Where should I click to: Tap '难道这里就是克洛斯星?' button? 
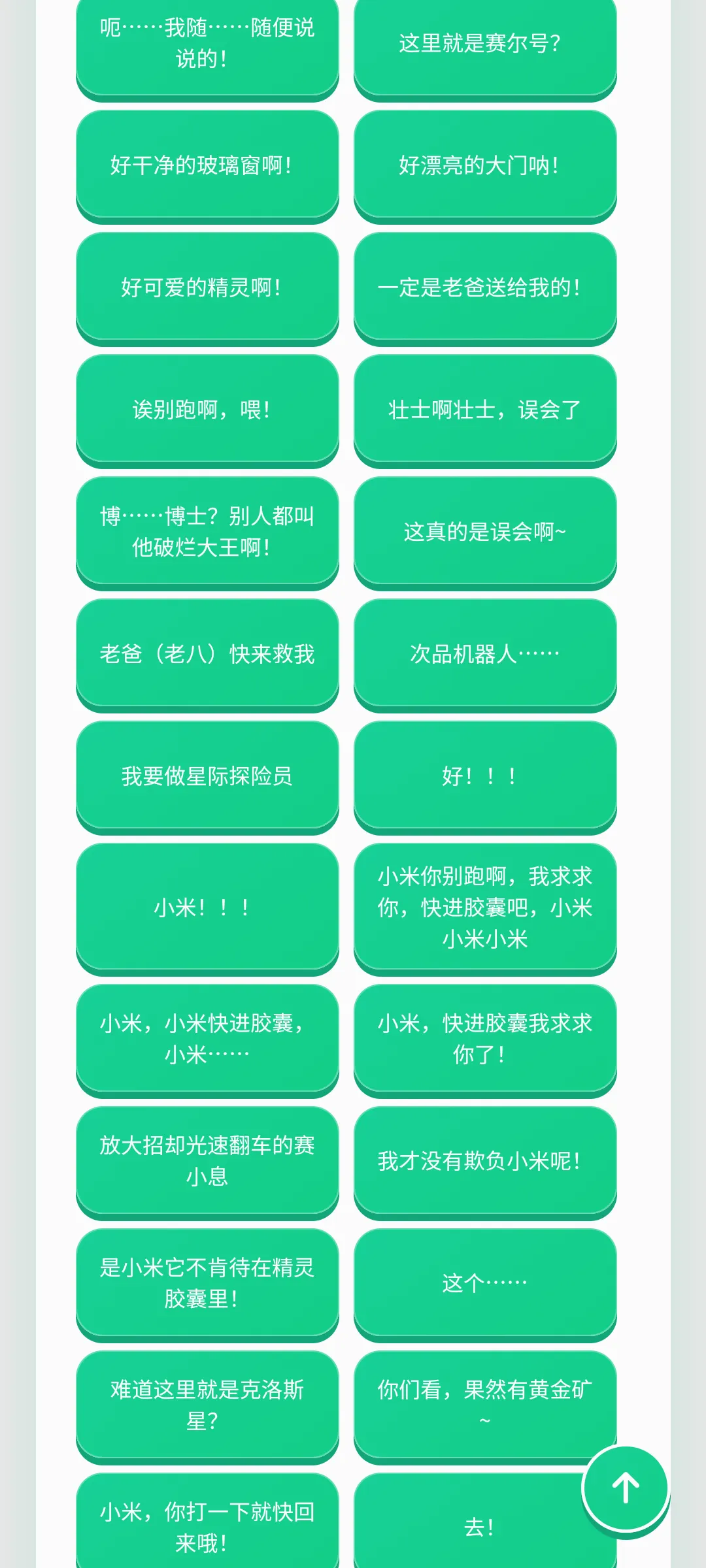207,1407
